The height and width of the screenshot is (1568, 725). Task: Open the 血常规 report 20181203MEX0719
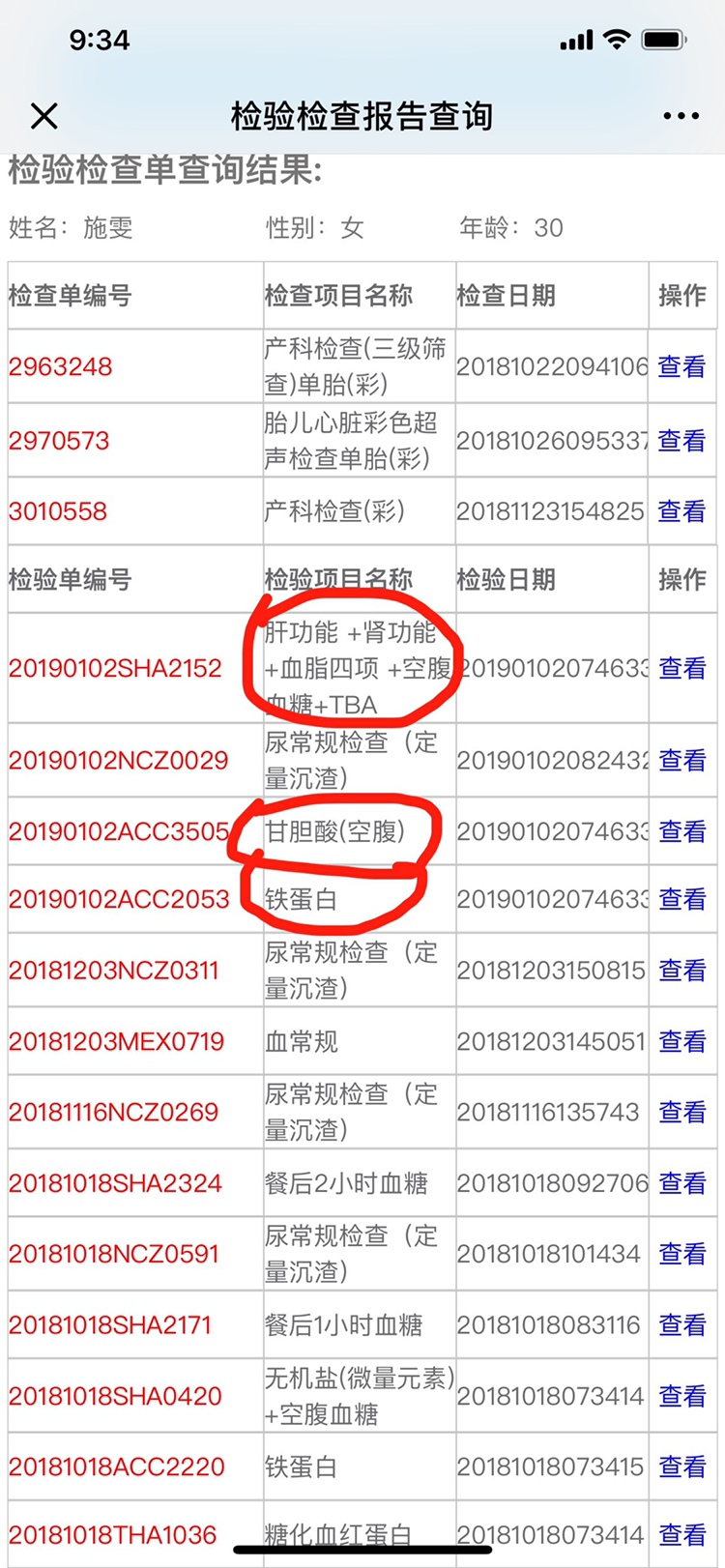(681, 1041)
